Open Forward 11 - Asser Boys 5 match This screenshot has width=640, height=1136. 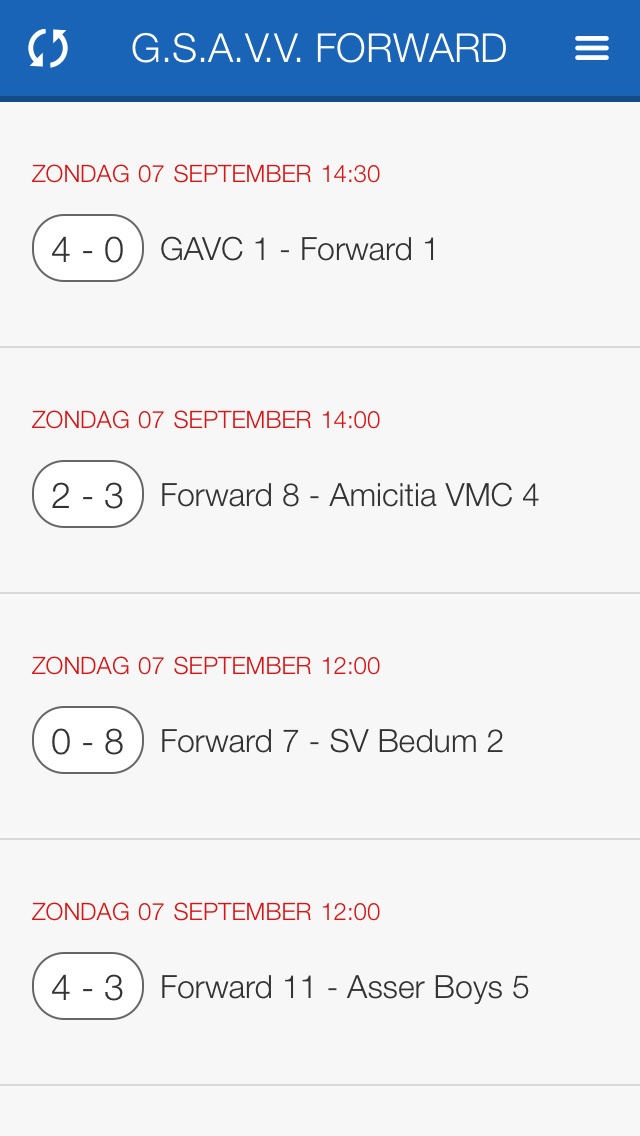click(x=343, y=987)
